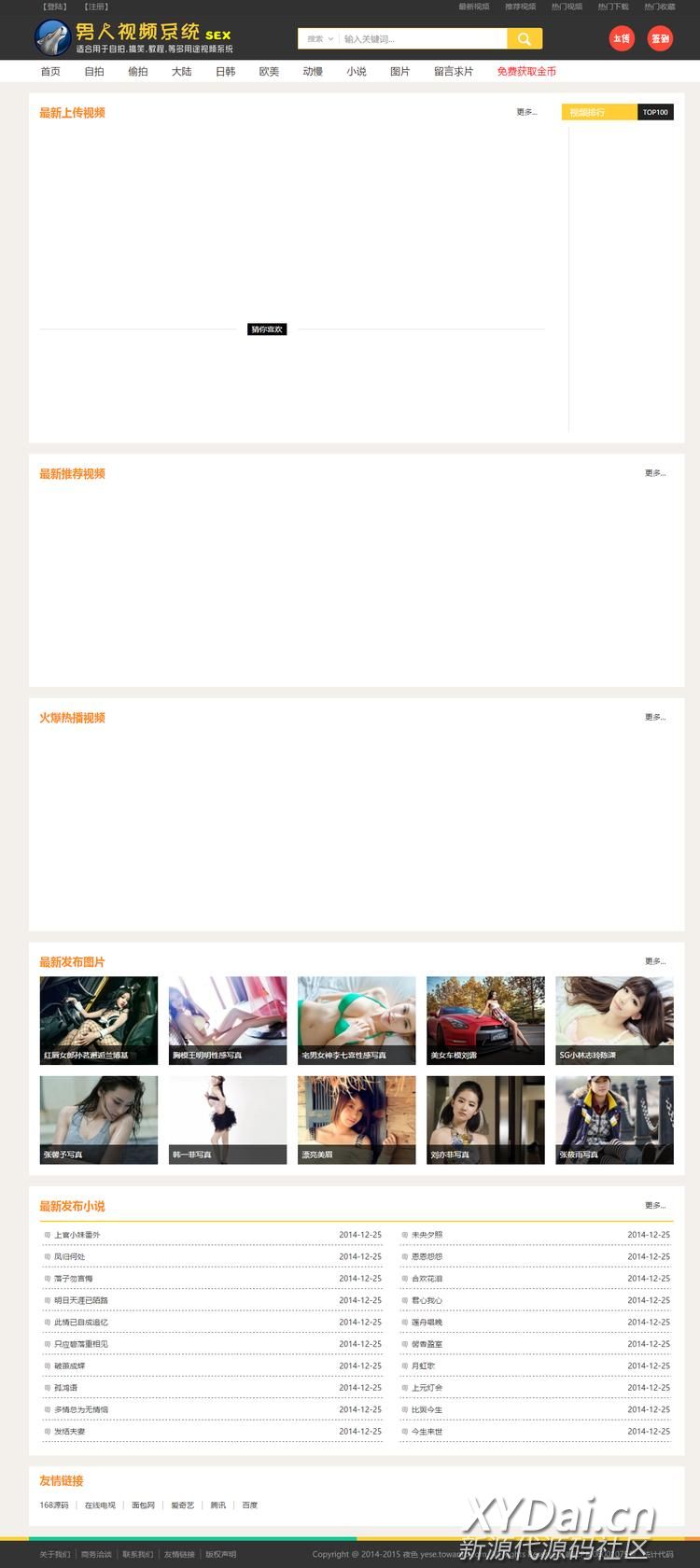
Task: Select the TOP100 ranking tab
Action: click(x=655, y=112)
